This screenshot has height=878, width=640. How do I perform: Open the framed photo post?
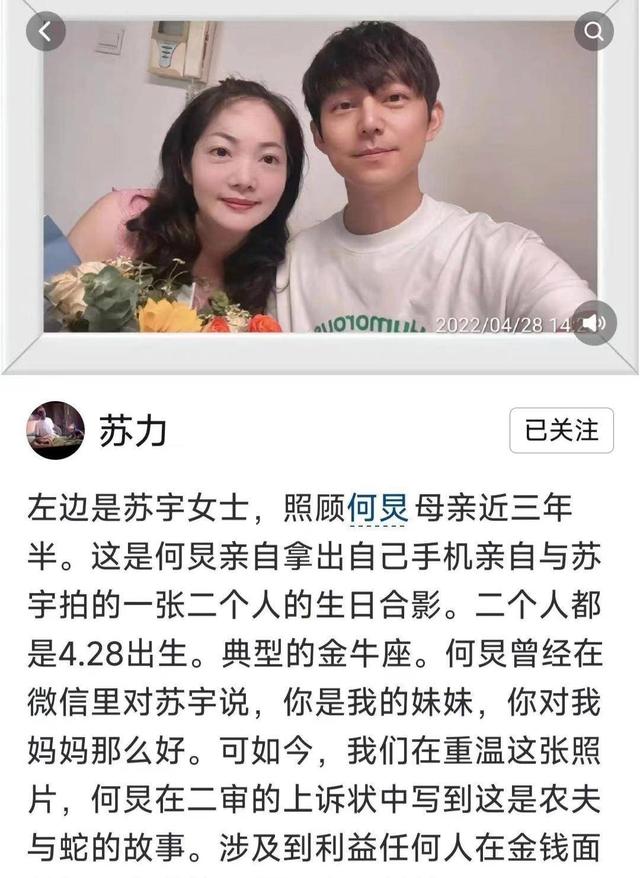pyautogui.click(x=320, y=180)
